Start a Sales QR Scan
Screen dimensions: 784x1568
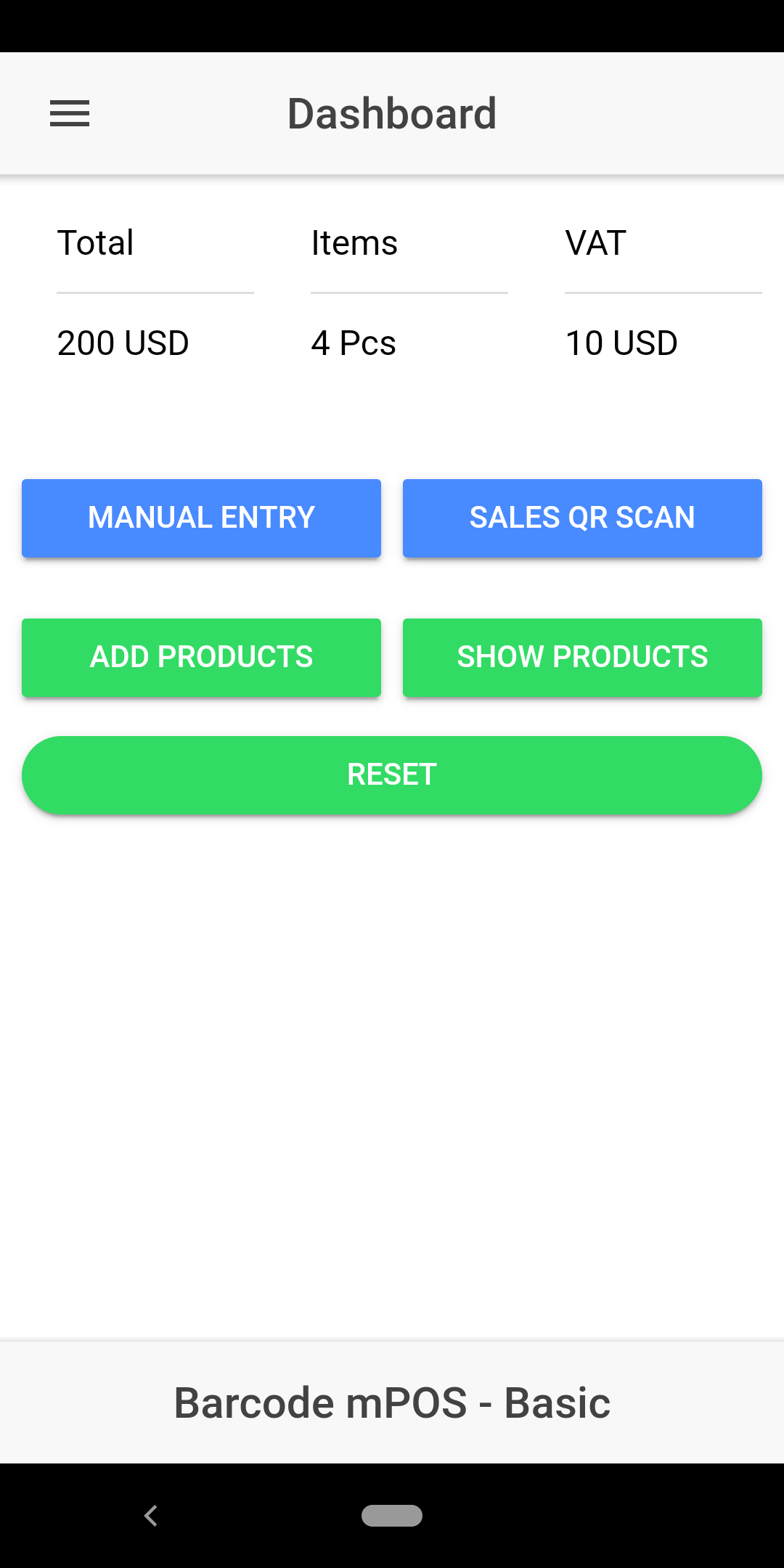click(582, 518)
